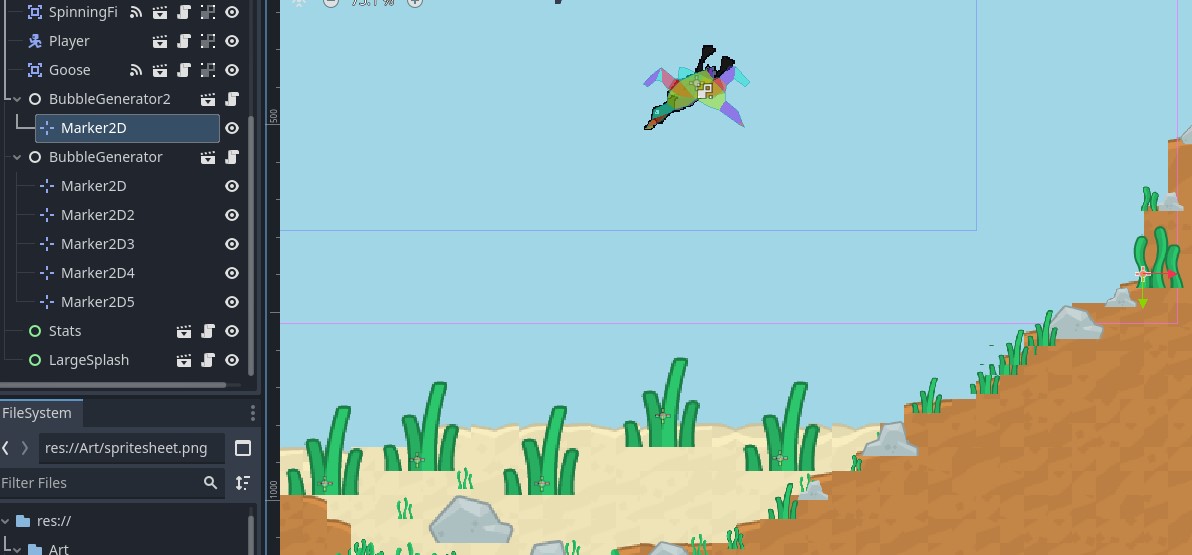The width and height of the screenshot is (1192, 555).
Task: Open the file sort options
Action: [x=243, y=483]
